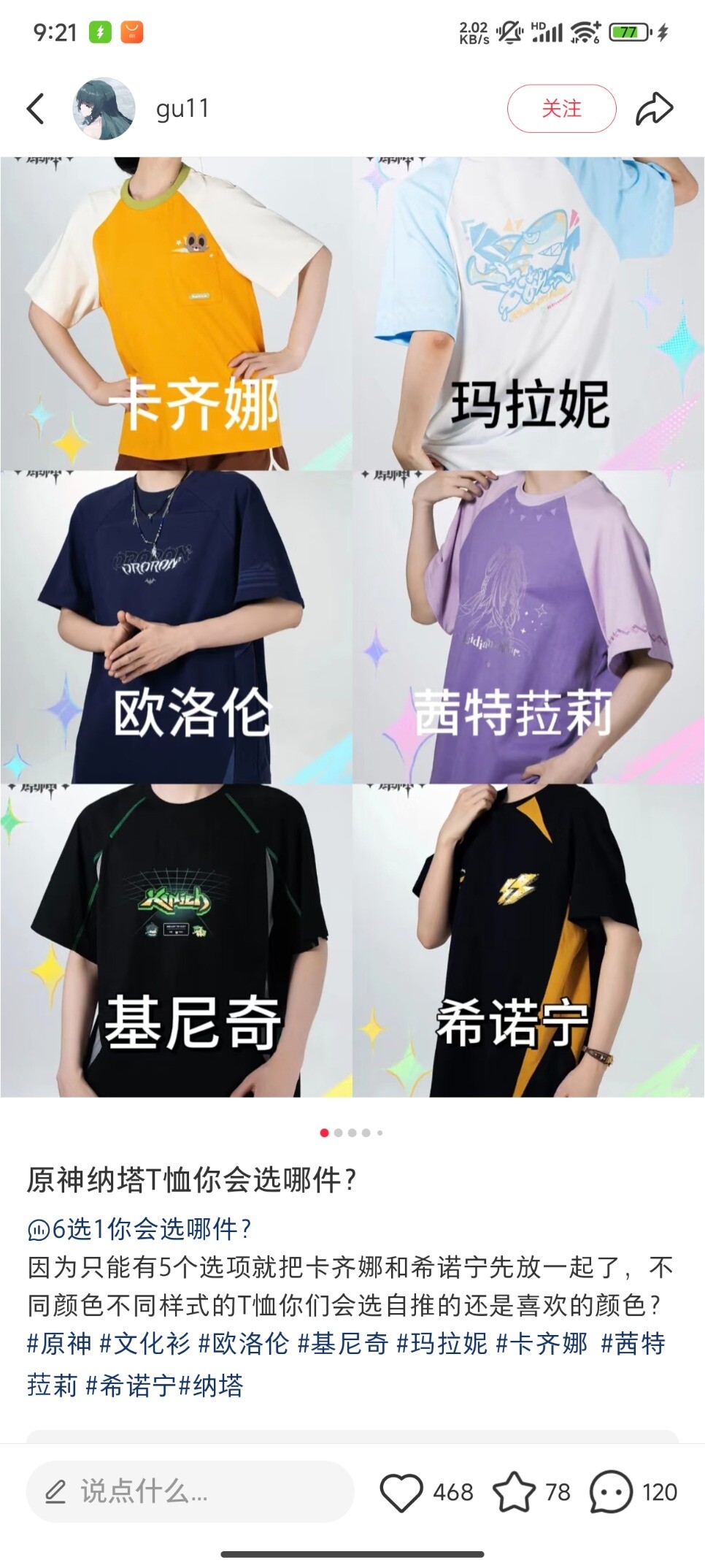Open the #文化衫 hashtag
705x1568 pixels.
(145, 1343)
